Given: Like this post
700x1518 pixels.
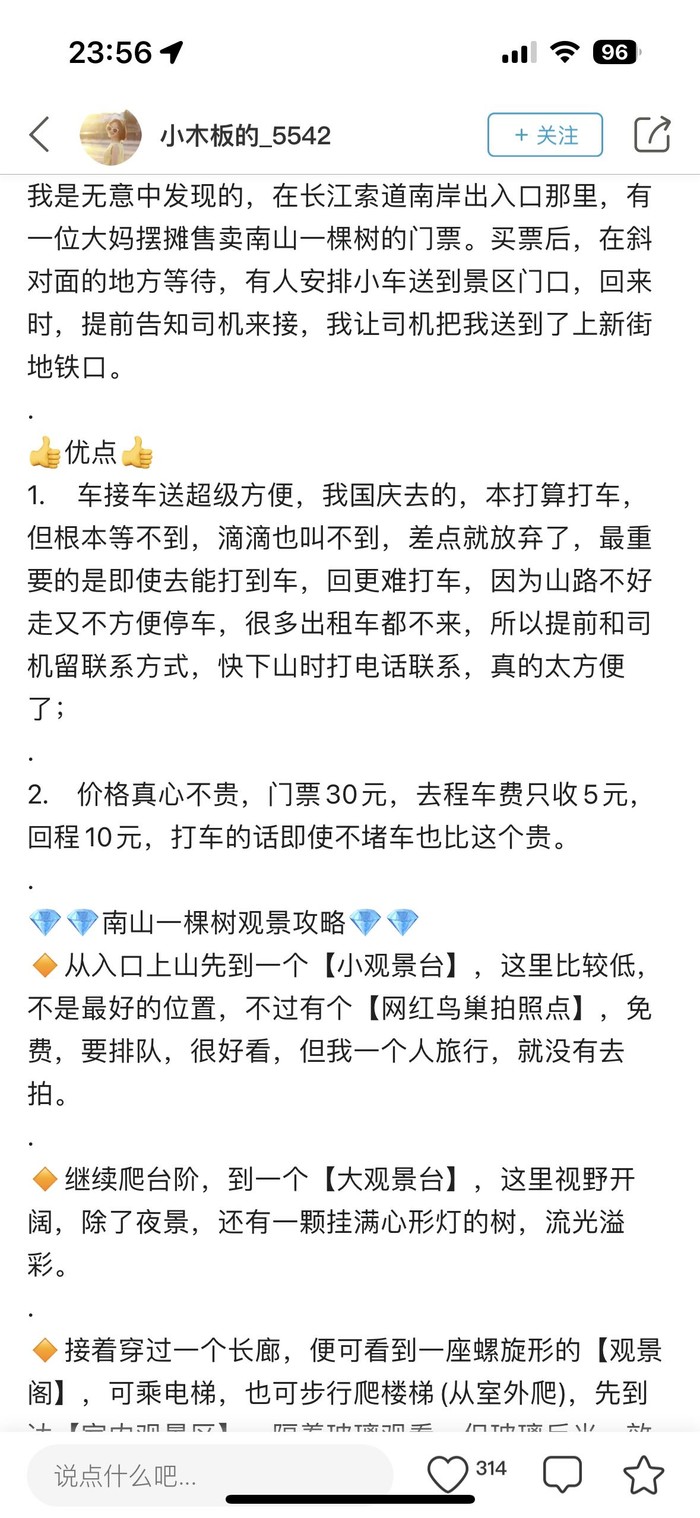Looking at the screenshot, I should 448,1475.
